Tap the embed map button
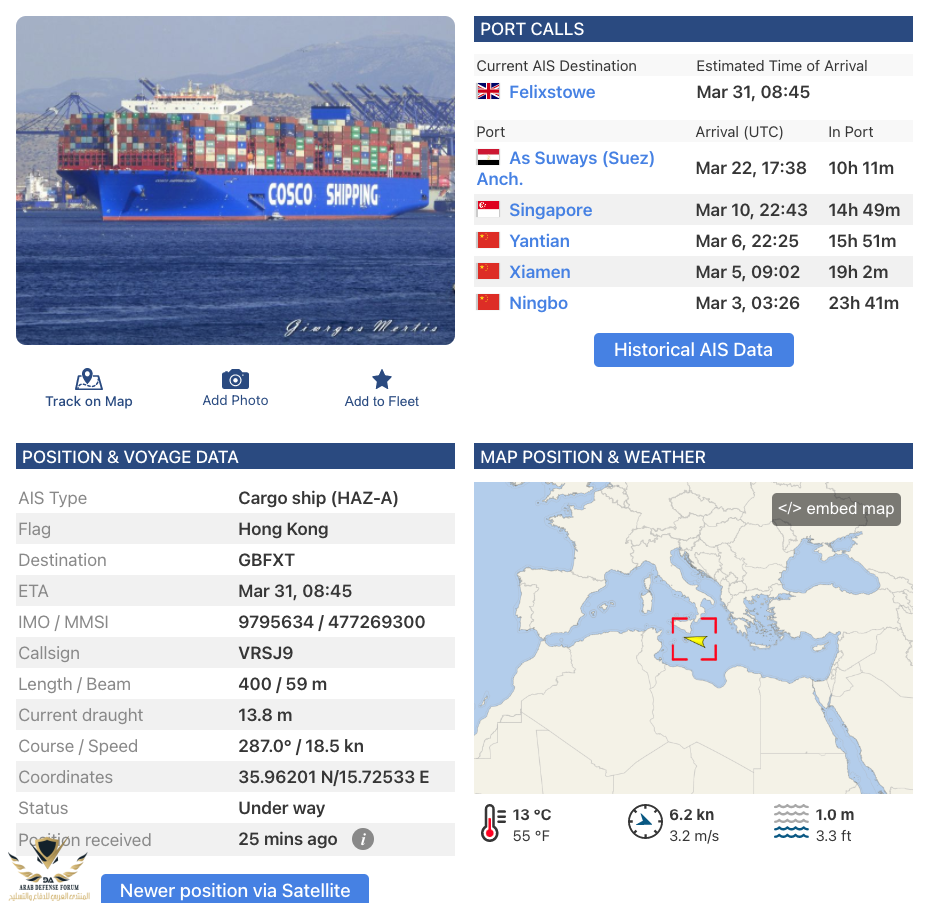930x903 pixels. (836, 508)
